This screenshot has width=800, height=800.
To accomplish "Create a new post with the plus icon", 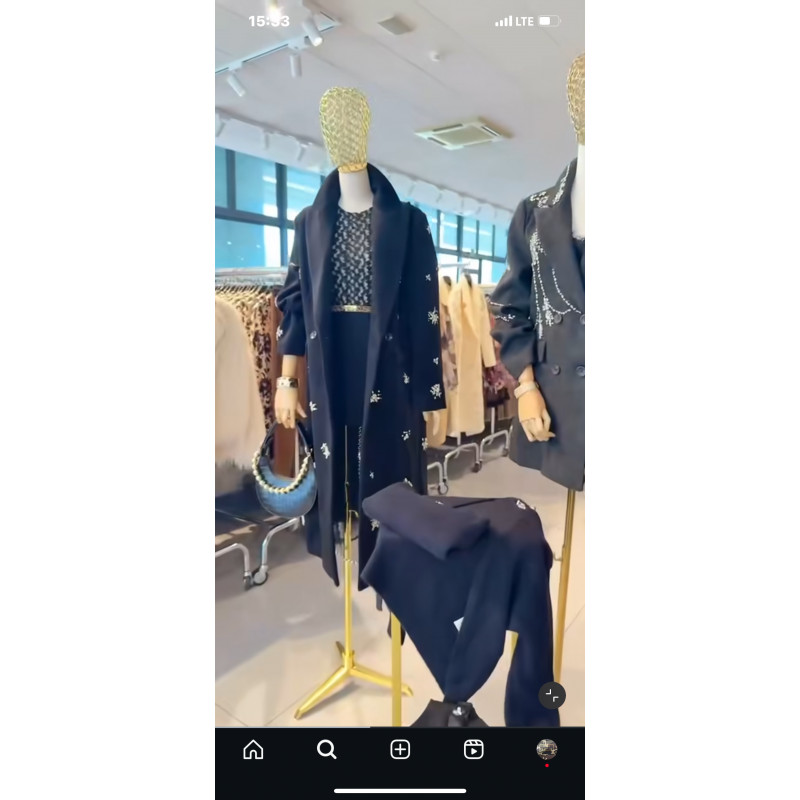I will pos(400,749).
